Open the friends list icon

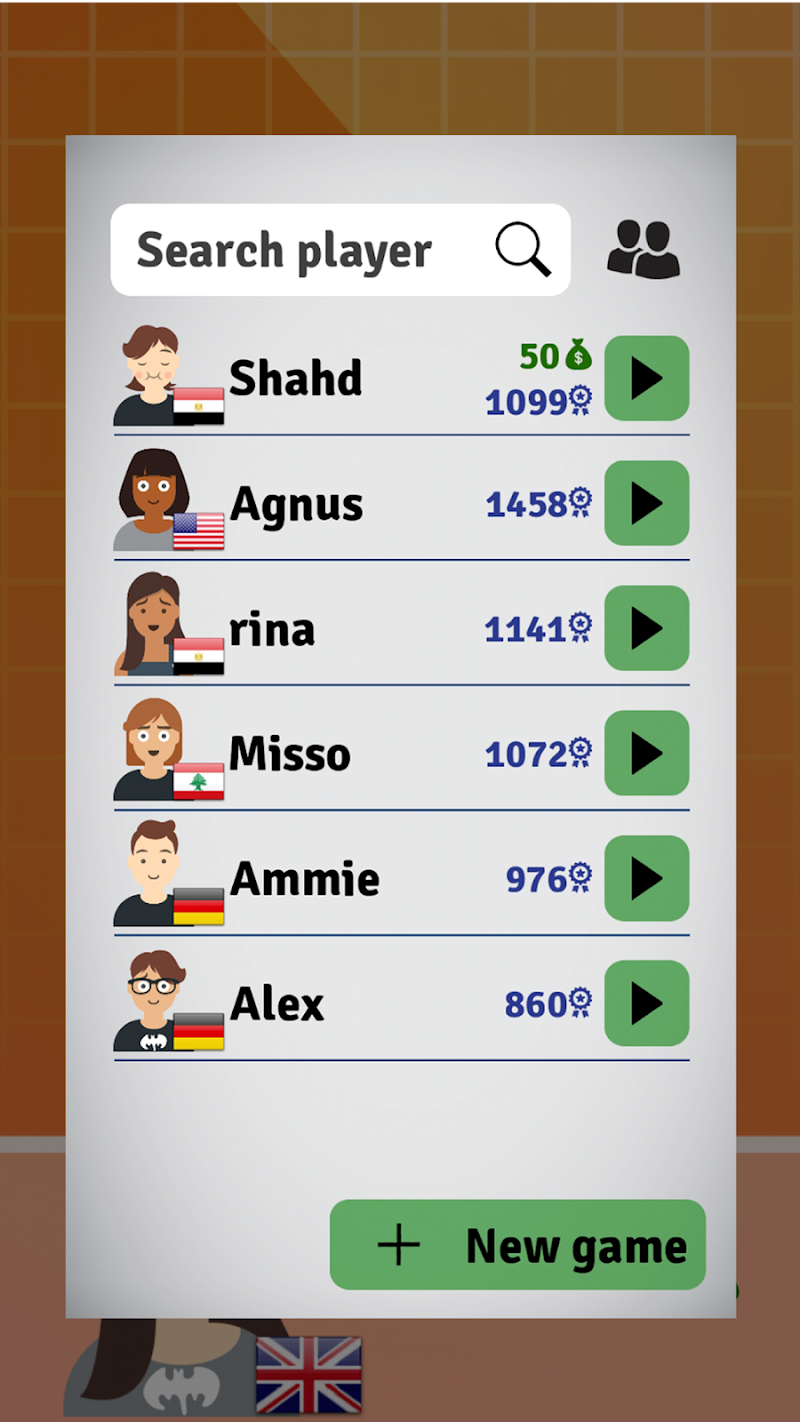(643, 249)
